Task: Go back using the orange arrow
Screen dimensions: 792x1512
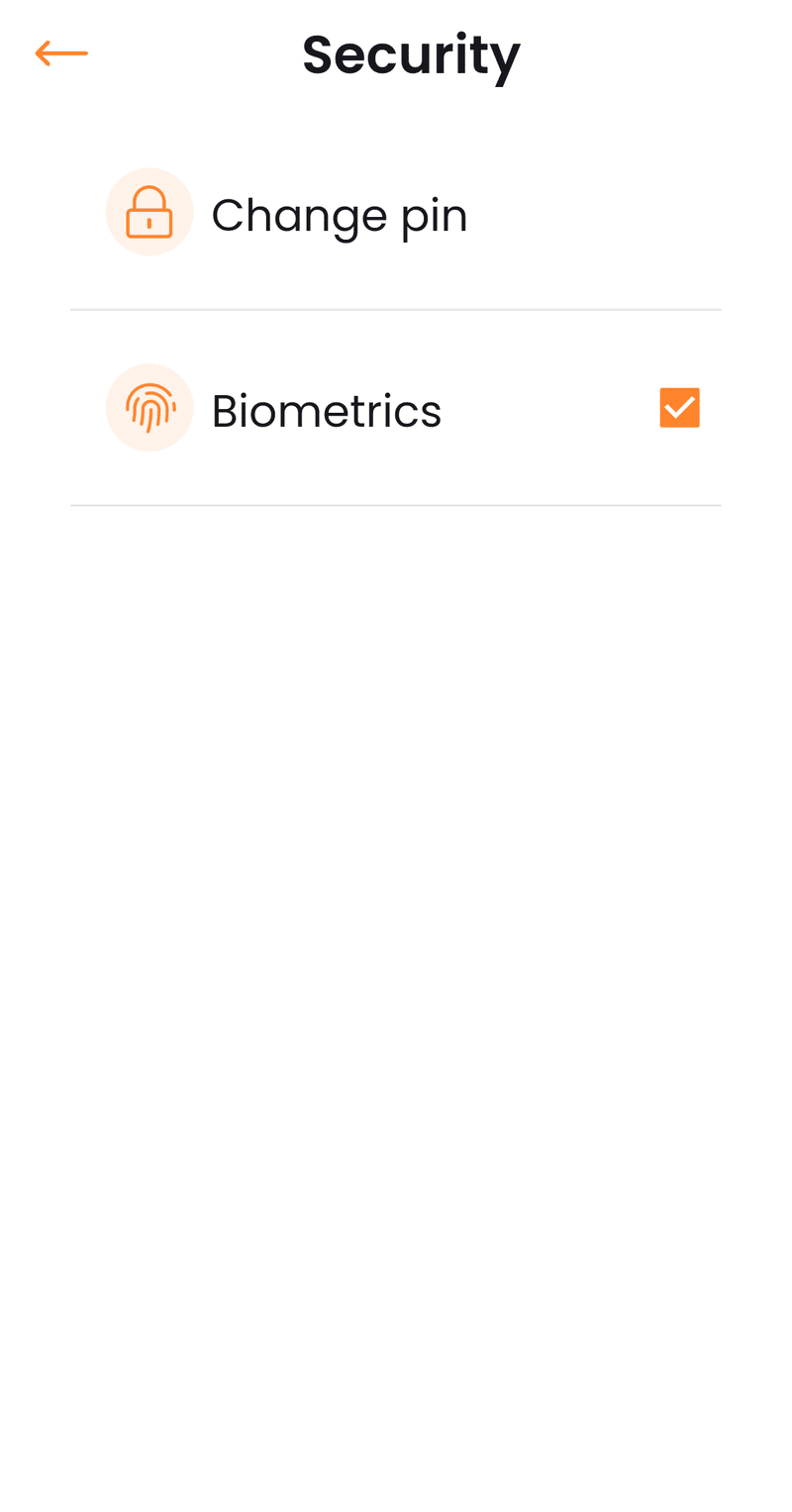Action: click(x=61, y=53)
